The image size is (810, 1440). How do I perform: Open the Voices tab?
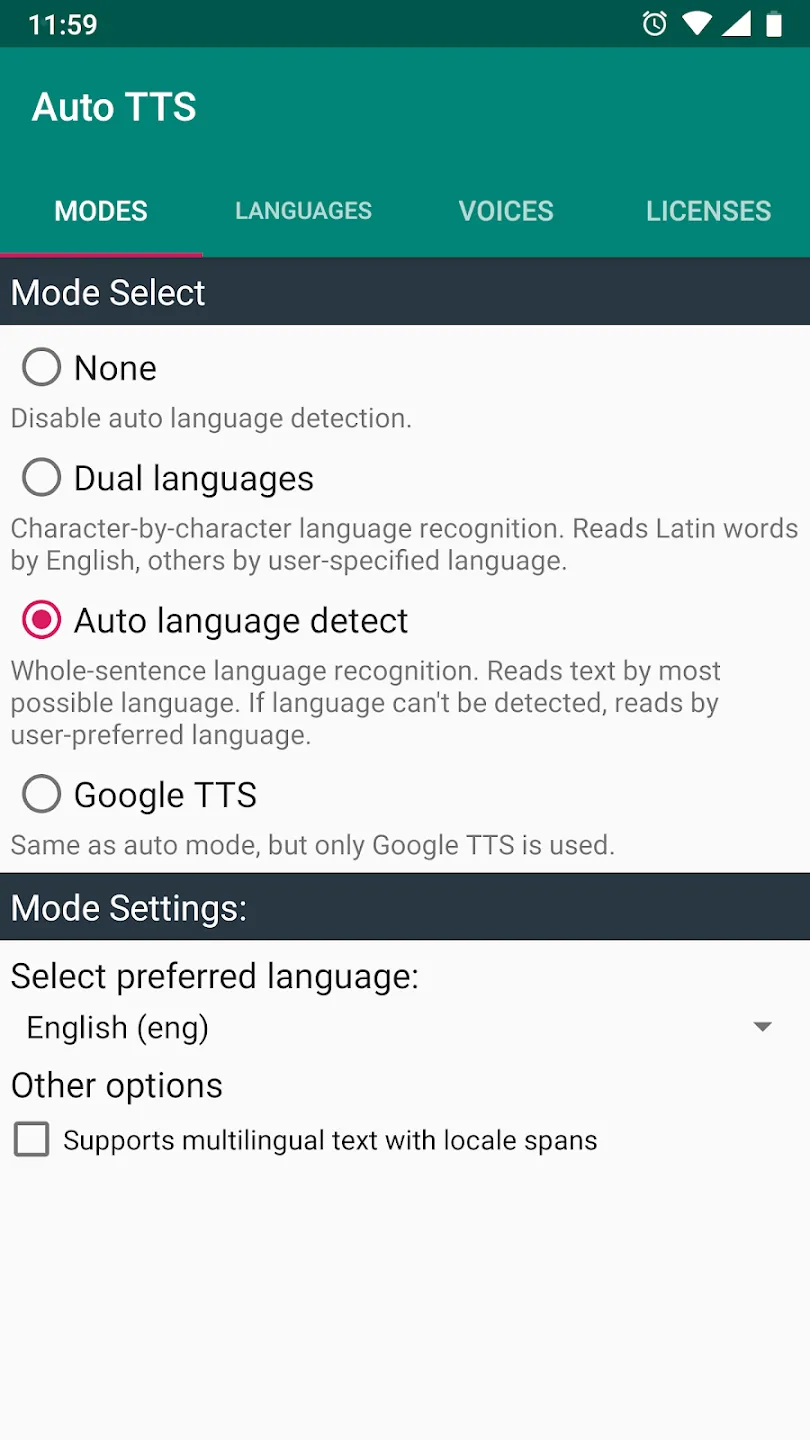506,211
